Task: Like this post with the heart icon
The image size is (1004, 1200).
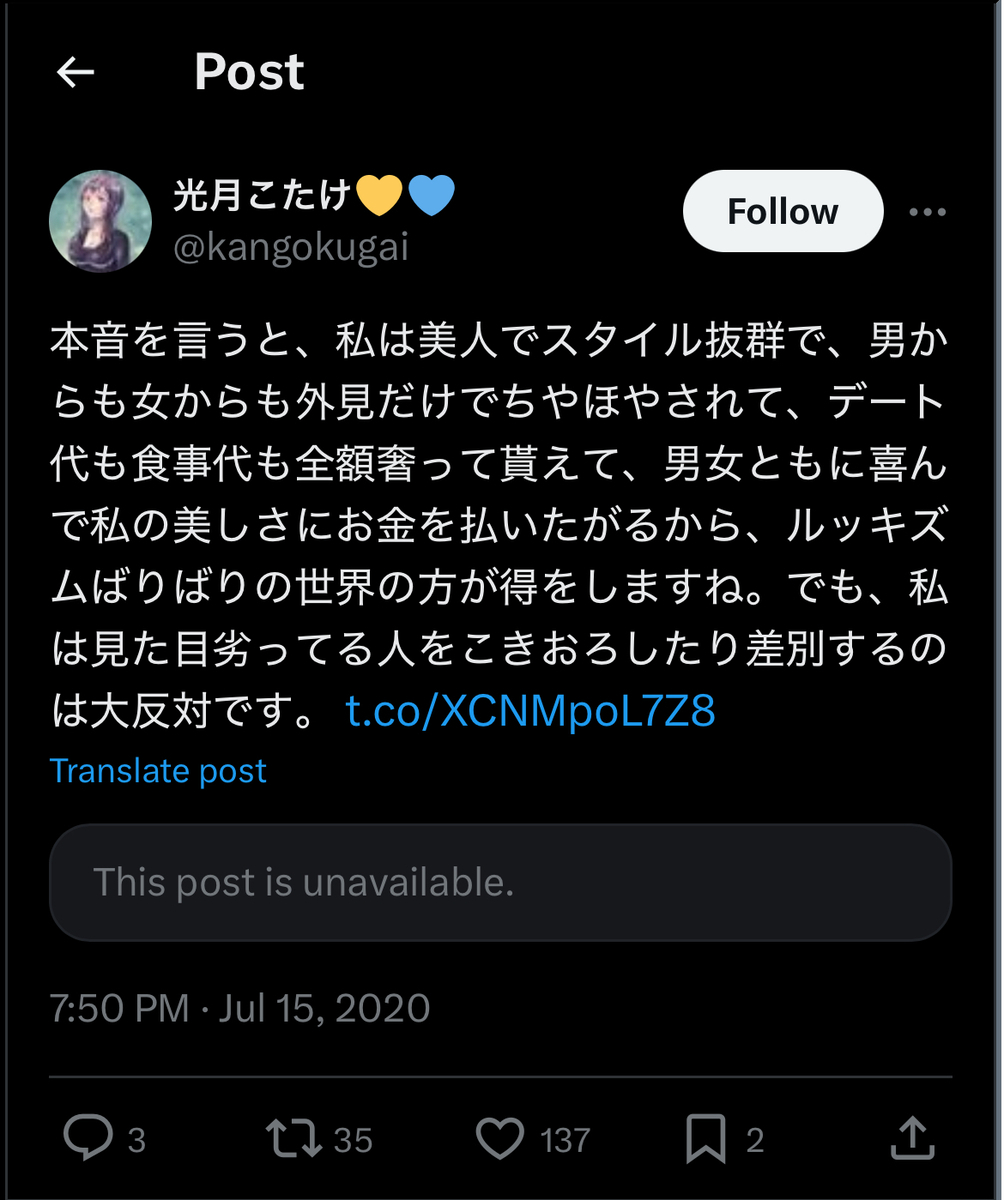Action: [x=499, y=1138]
